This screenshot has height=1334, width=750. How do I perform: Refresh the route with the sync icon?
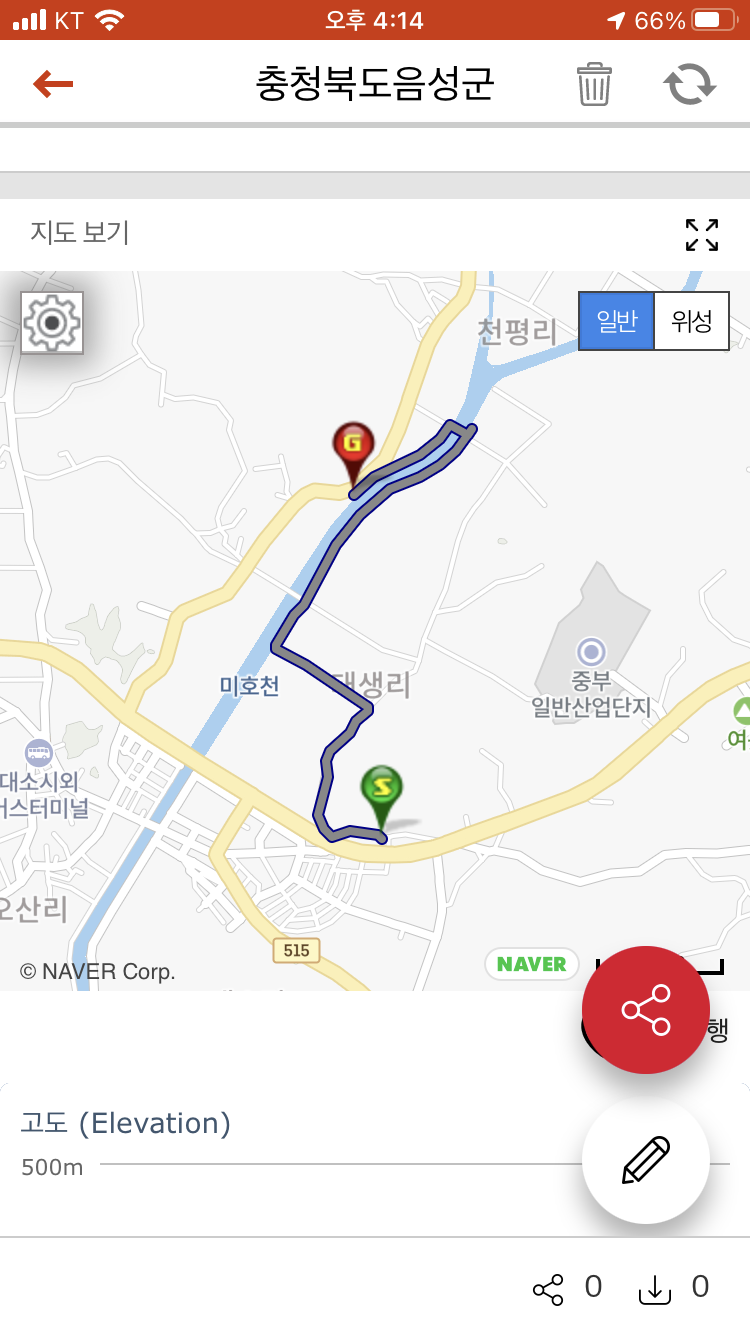pyautogui.click(x=691, y=84)
